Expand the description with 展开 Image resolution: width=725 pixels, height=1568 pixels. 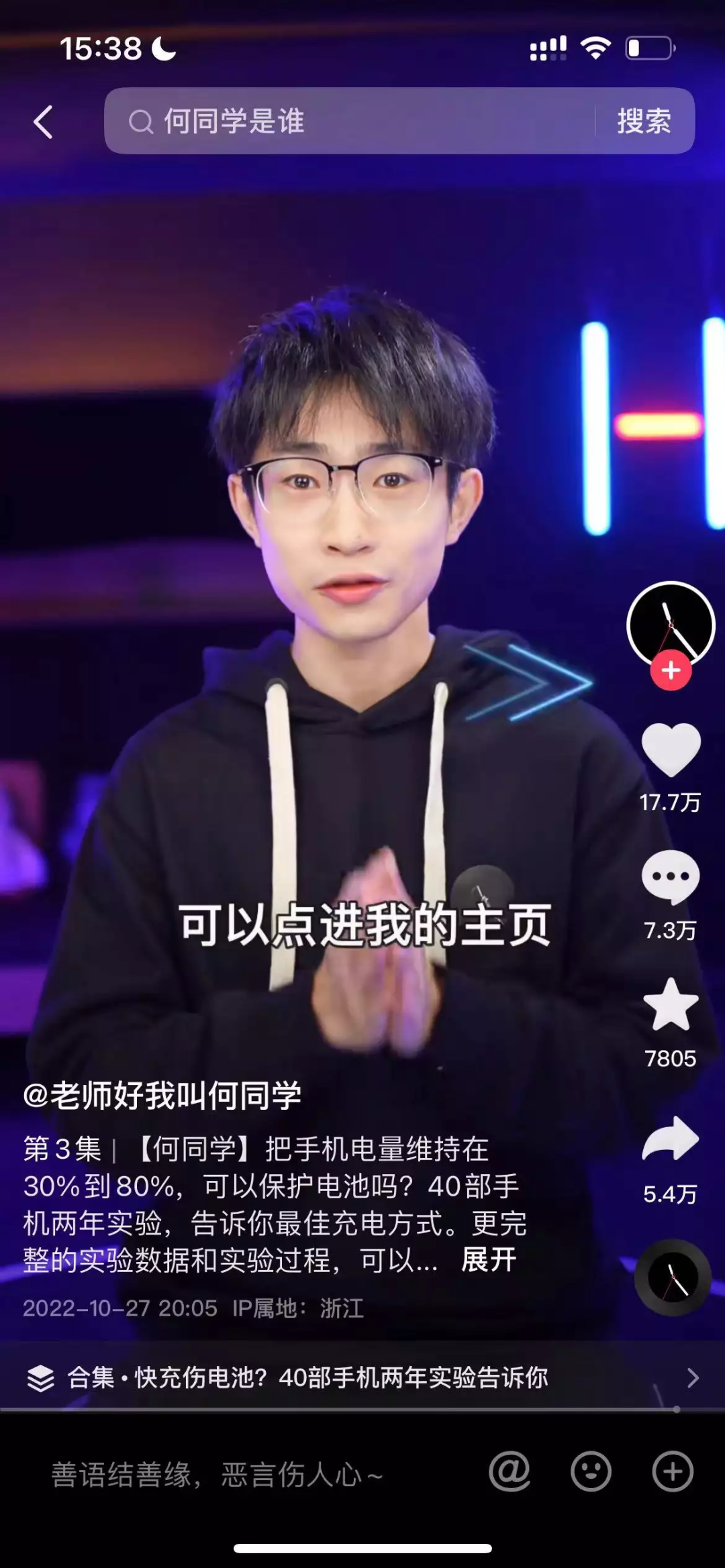489,1259
